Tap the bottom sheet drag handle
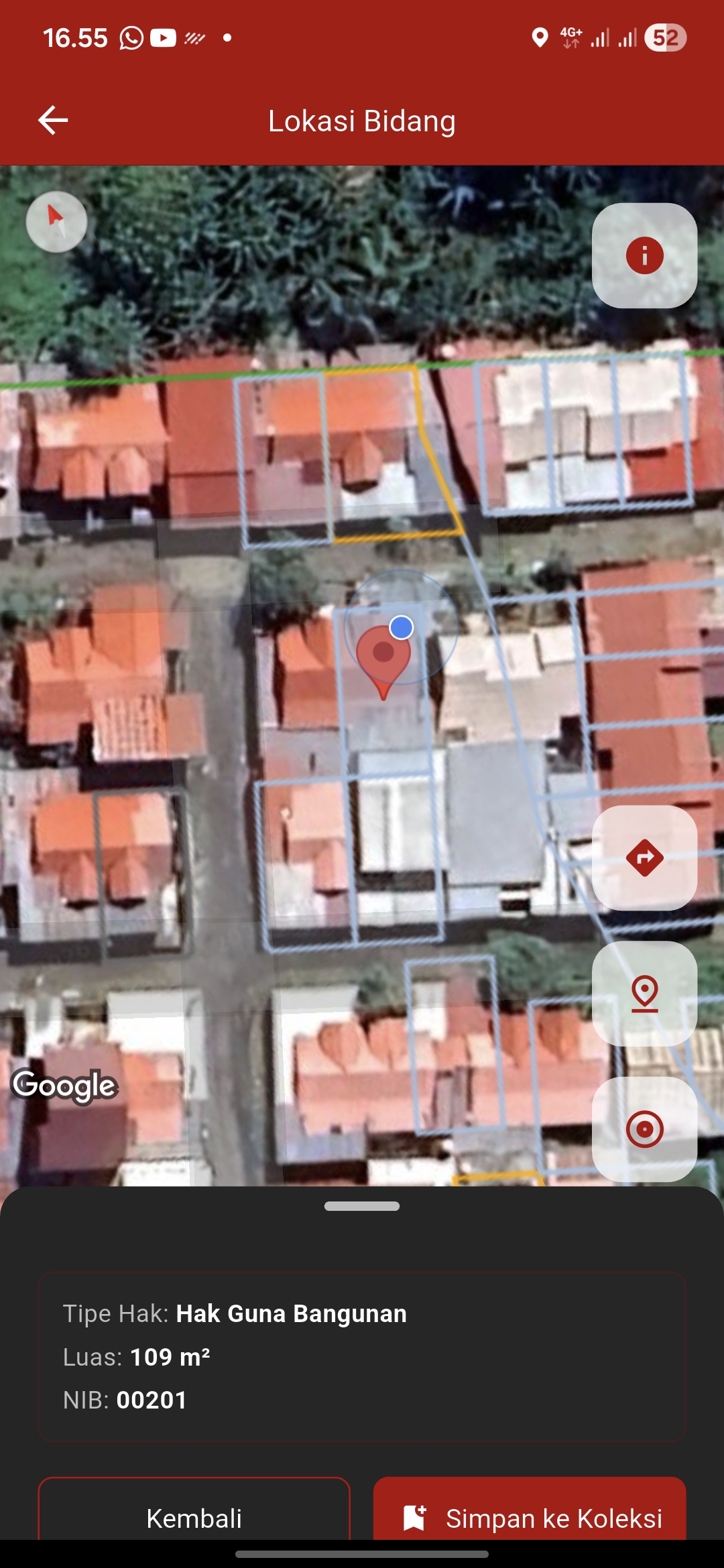Viewport: 724px width, 1568px height. tap(362, 1206)
